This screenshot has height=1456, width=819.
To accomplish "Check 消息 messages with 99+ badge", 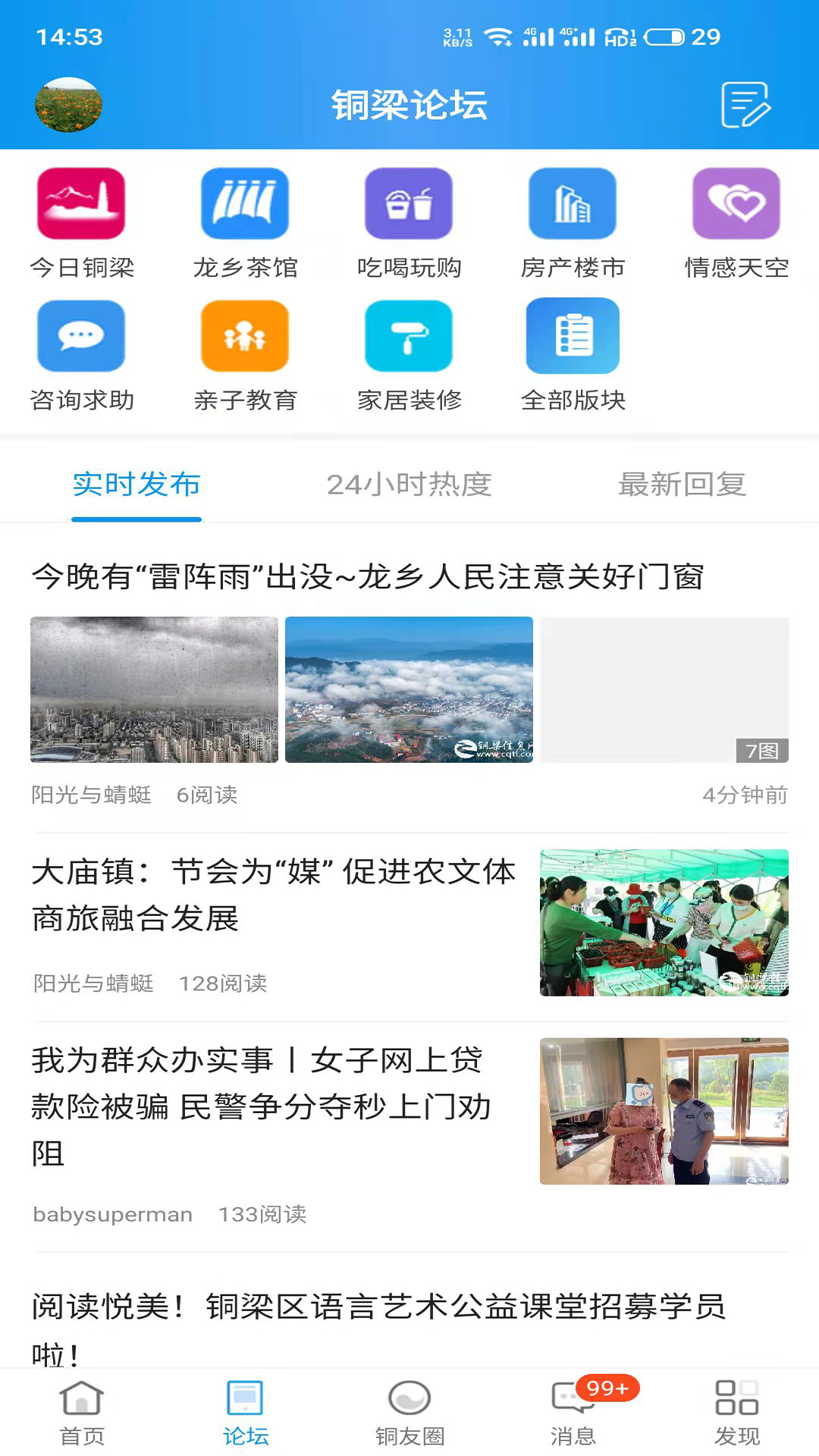I will pyautogui.click(x=574, y=1412).
